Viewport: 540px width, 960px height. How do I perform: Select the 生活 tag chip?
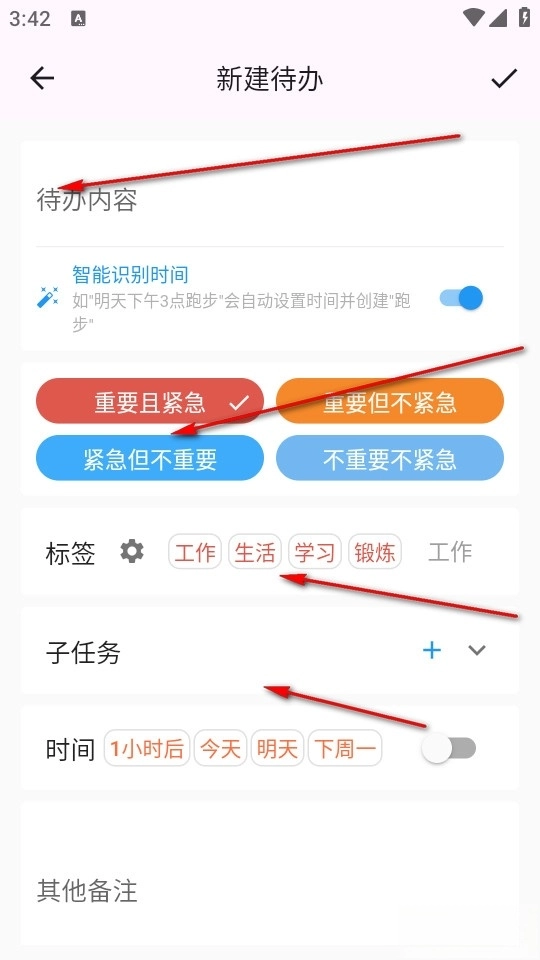pyautogui.click(x=255, y=552)
